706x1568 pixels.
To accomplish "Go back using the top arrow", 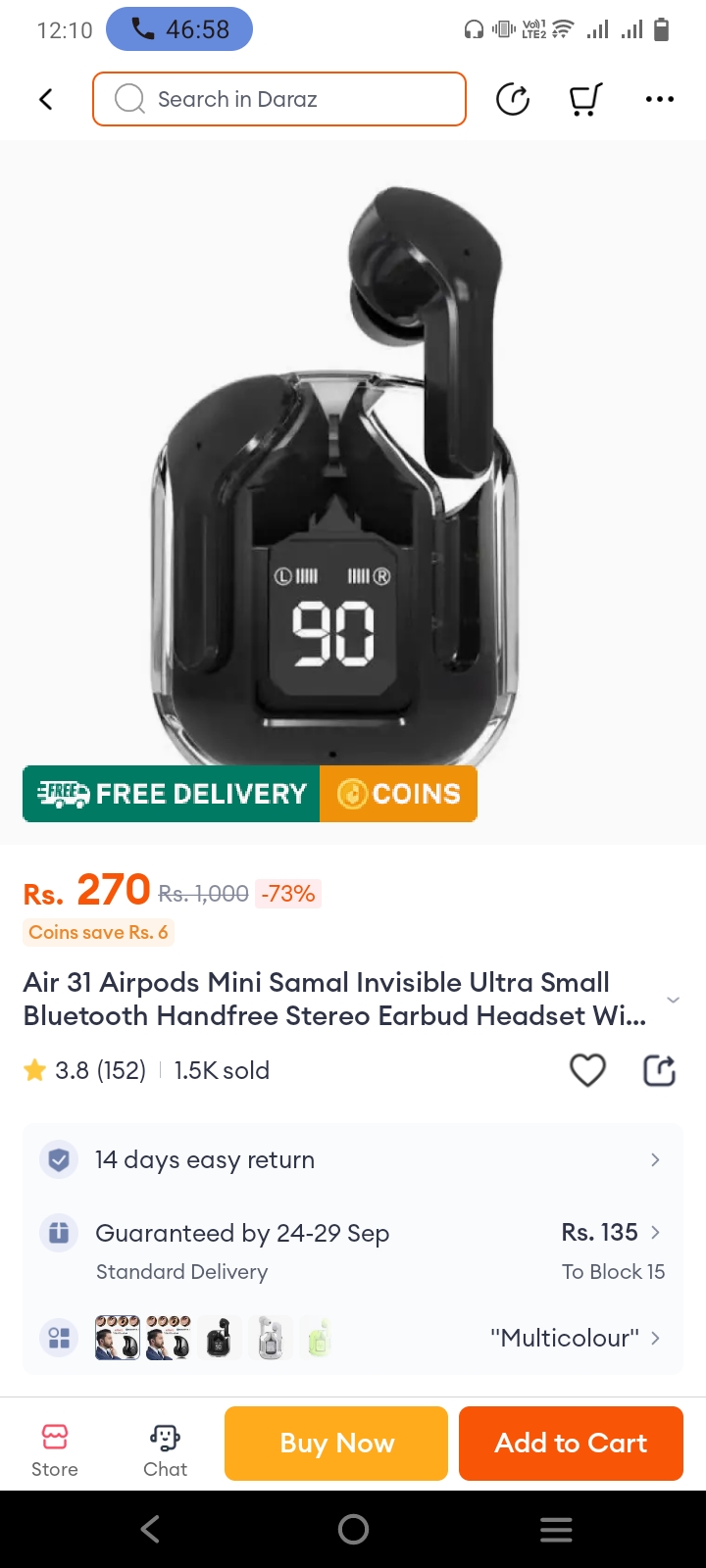I will point(45,99).
